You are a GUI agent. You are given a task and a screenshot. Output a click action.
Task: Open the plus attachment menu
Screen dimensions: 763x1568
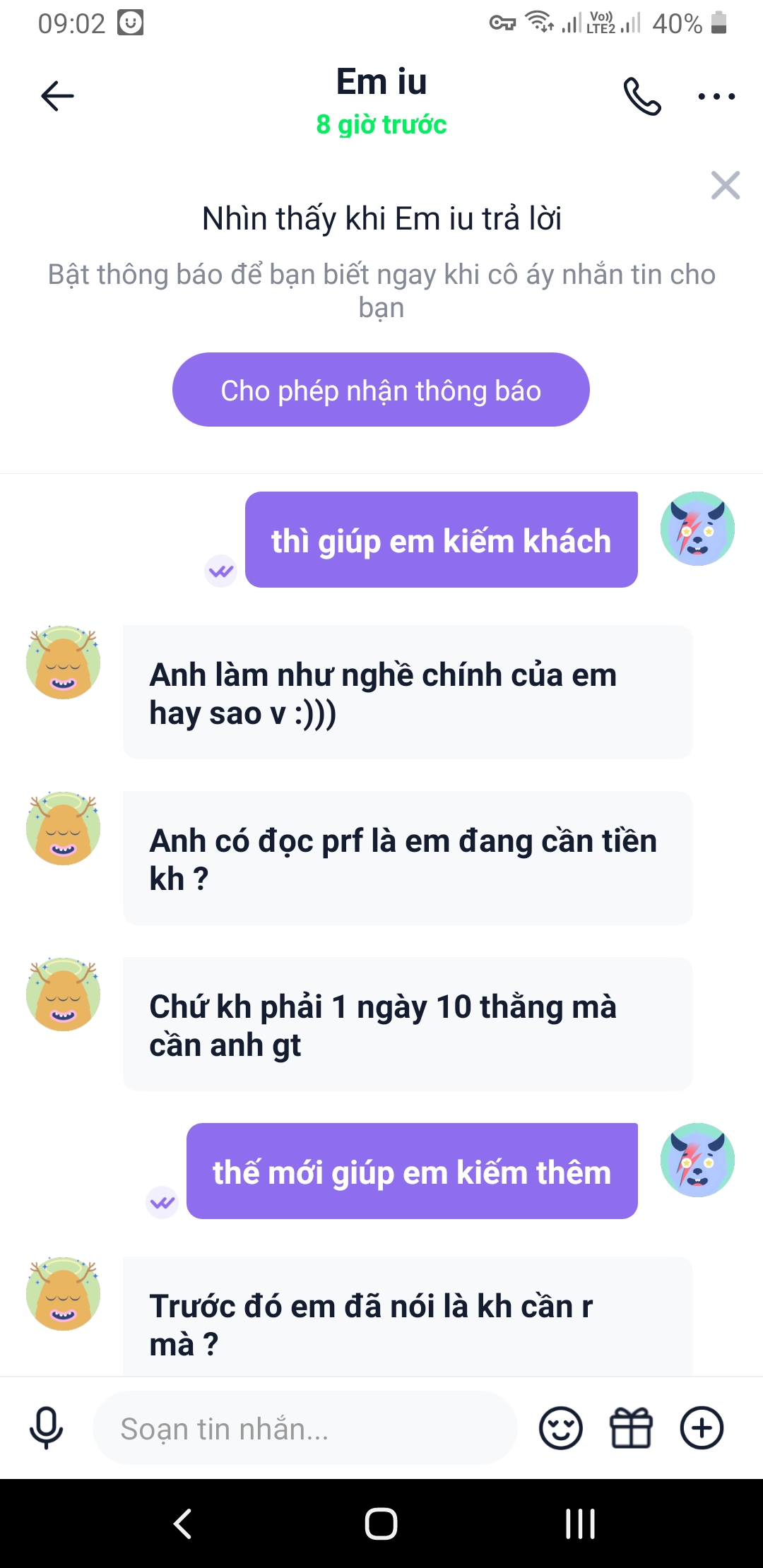pyautogui.click(x=702, y=1428)
